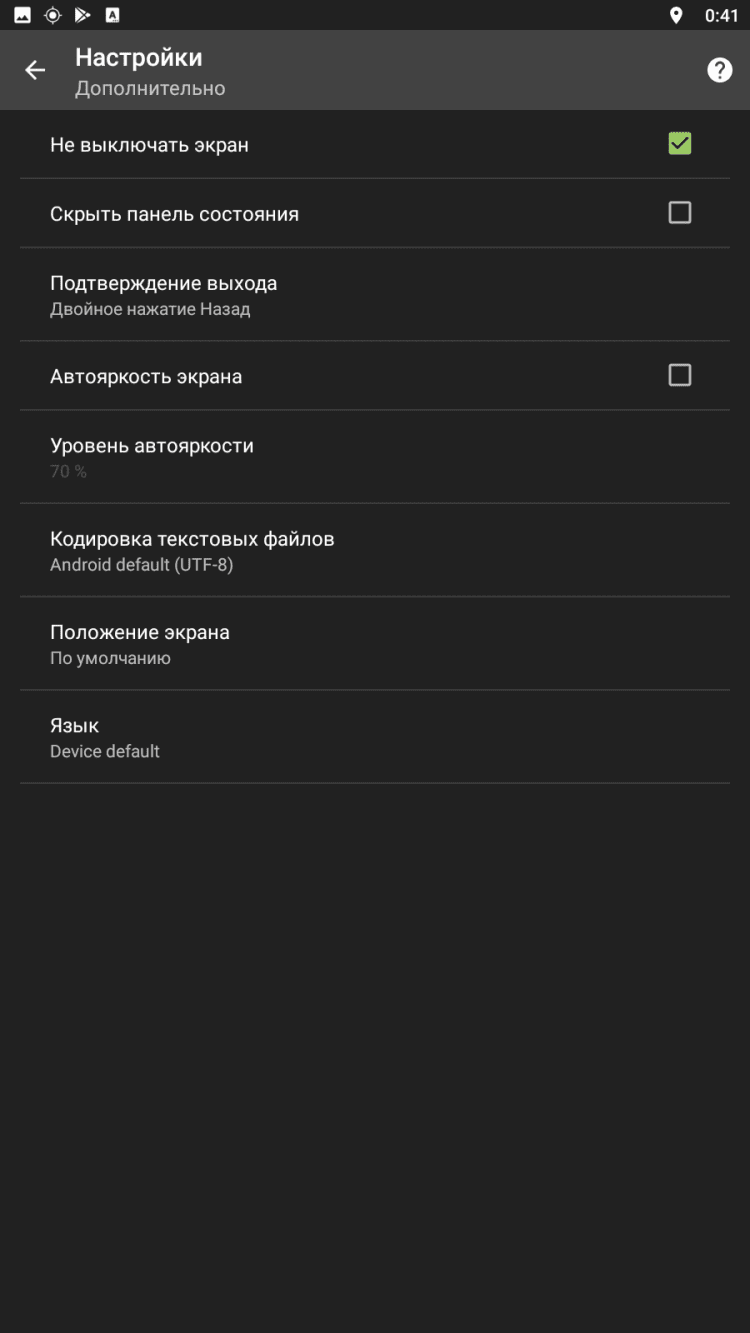Open Подтверждение выхода setting
Image resolution: width=750 pixels, height=1333 pixels.
(374, 294)
